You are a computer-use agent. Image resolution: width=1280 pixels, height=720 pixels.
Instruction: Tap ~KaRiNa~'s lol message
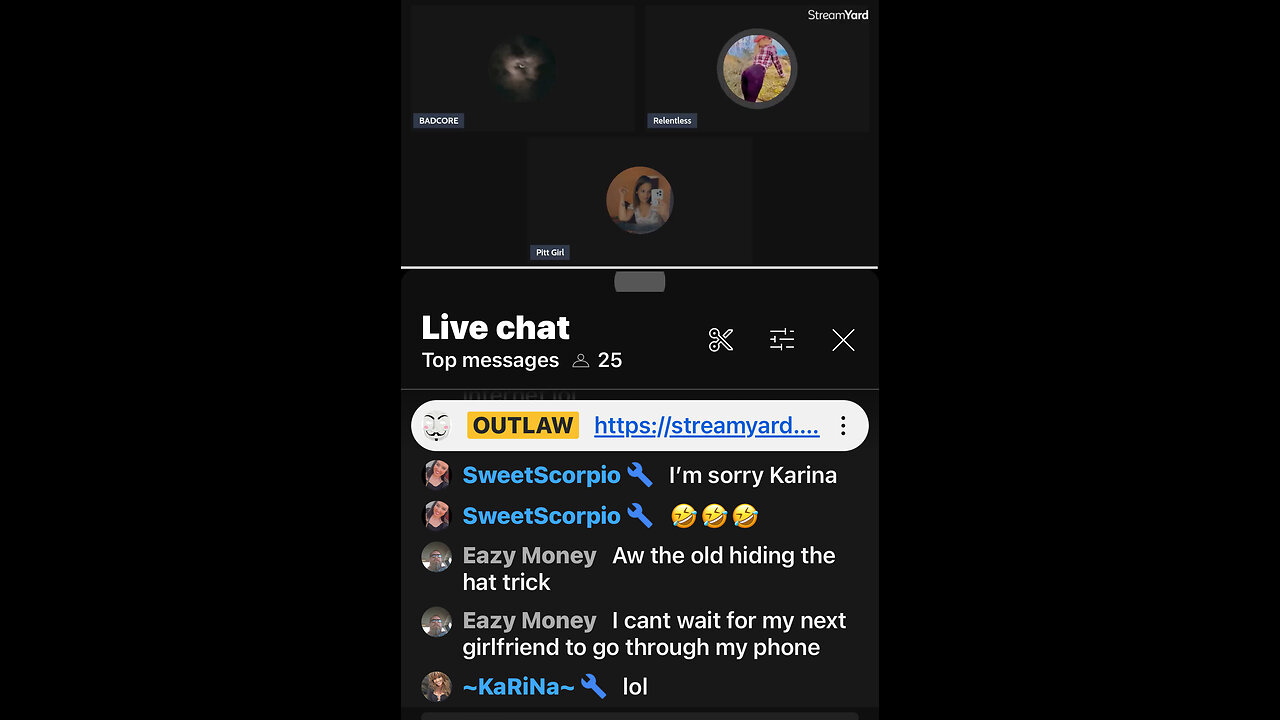click(634, 687)
